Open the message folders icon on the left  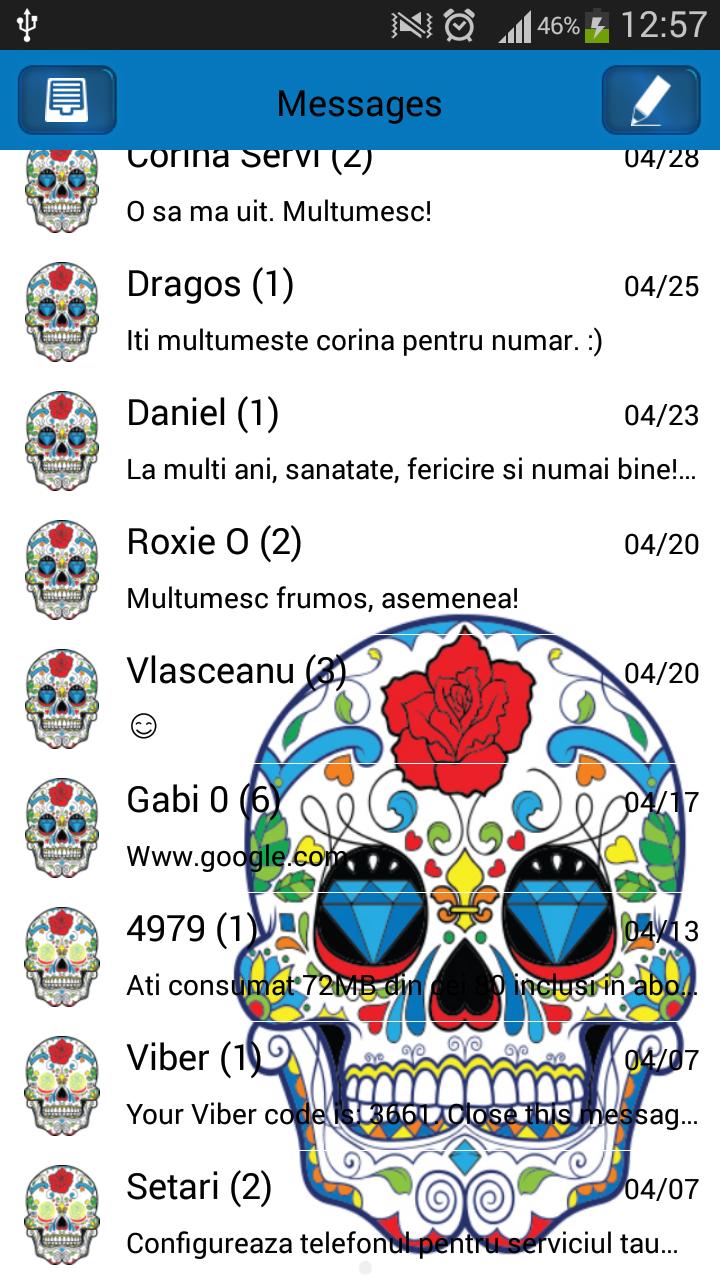pyautogui.click(x=67, y=100)
